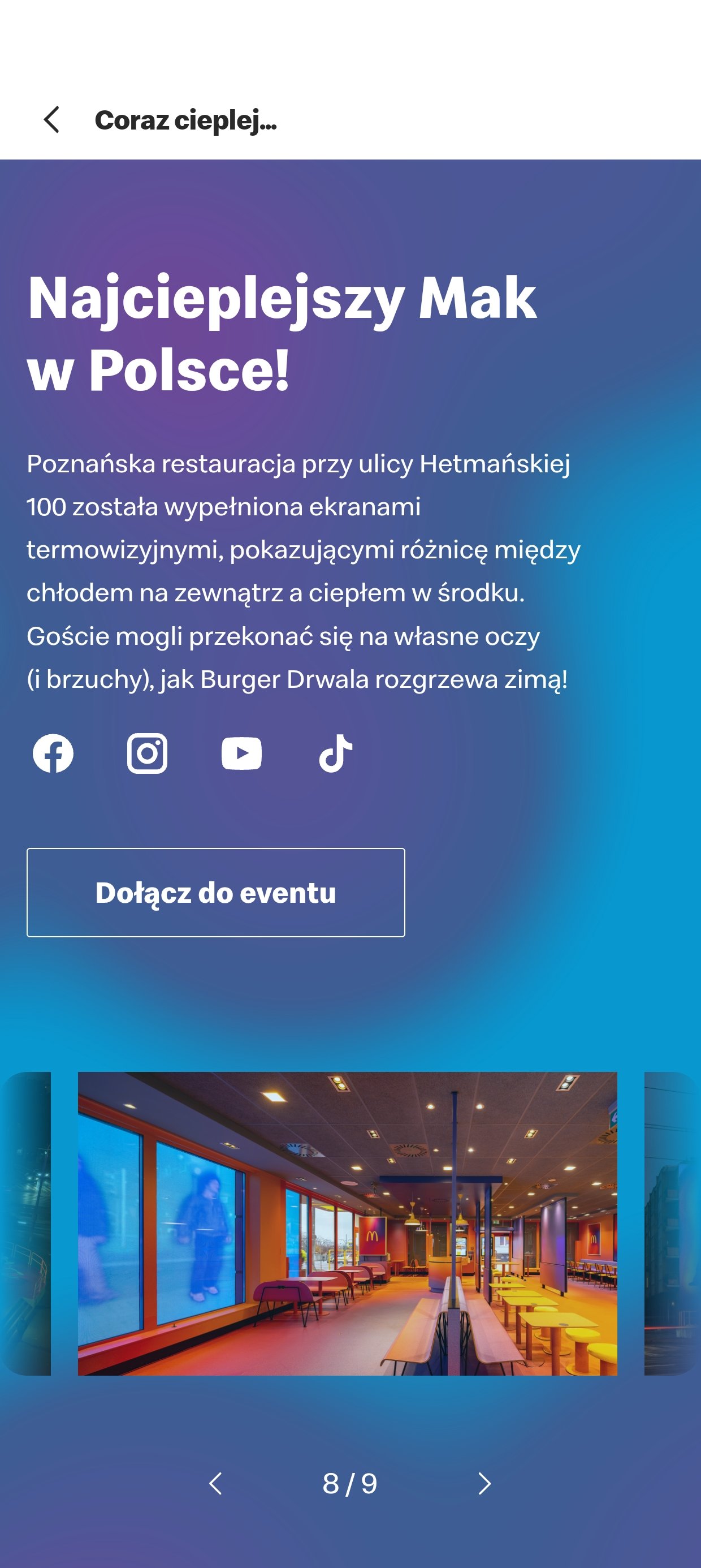This screenshot has width=701, height=1568.
Task: Open the Facebook link
Action: [x=53, y=753]
